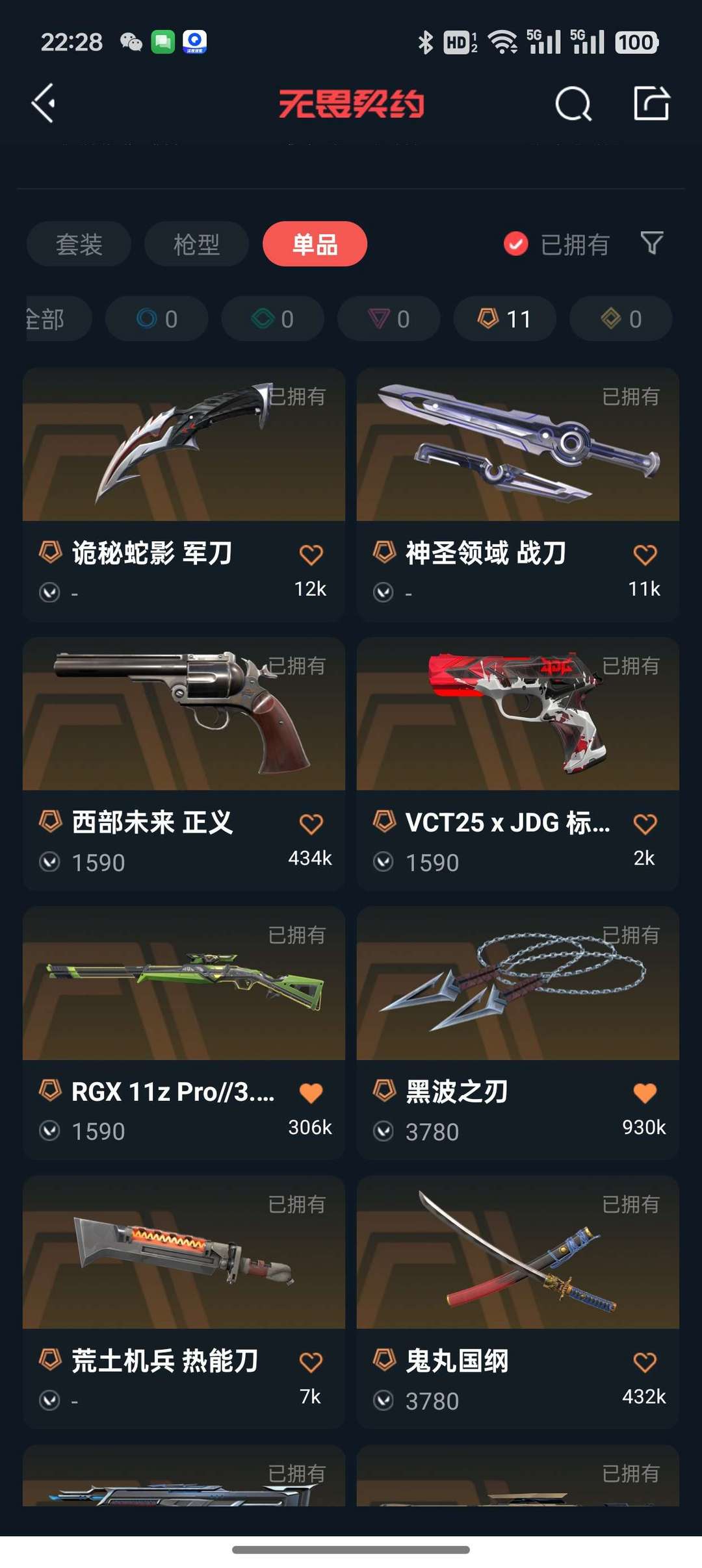Open the 神圣领域 战刀 card
The width and height of the screenshot is (702, 1568).
tap(518, 495)
